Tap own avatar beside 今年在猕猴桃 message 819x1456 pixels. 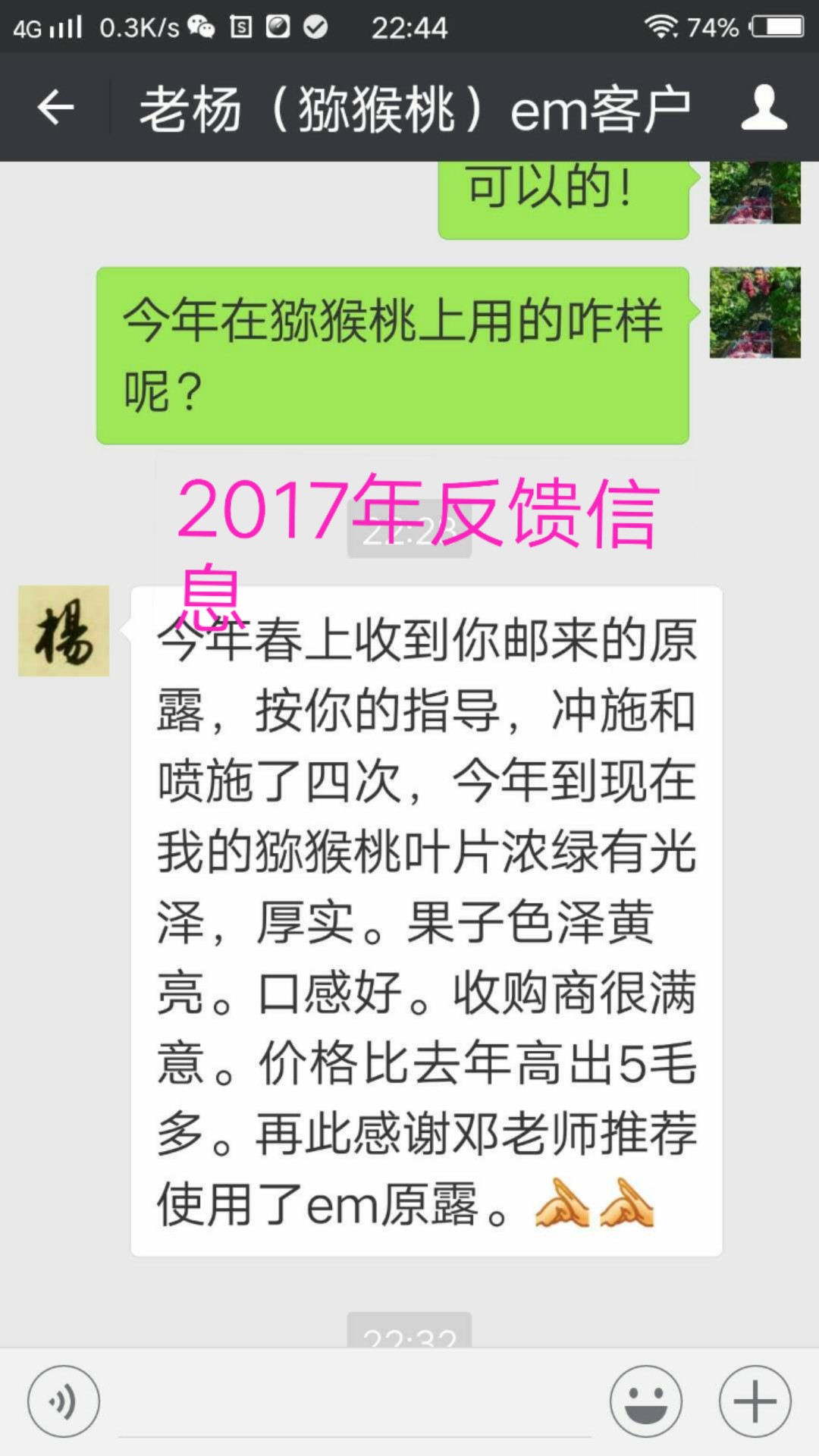pyautogui.click(x=755, y=312)
